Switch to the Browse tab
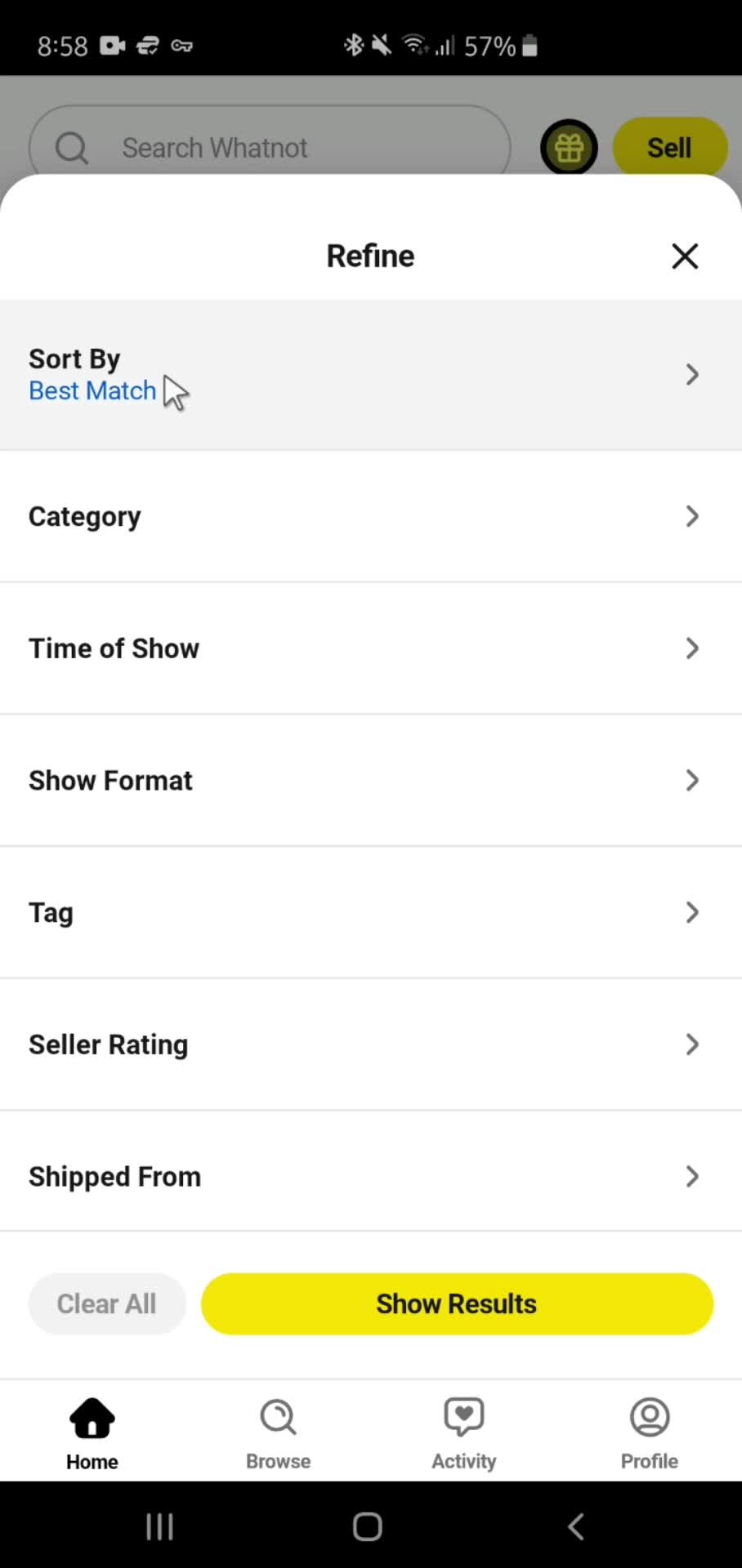Image resolution: width=742 pixels, height=1568 pixels. 278,1433
